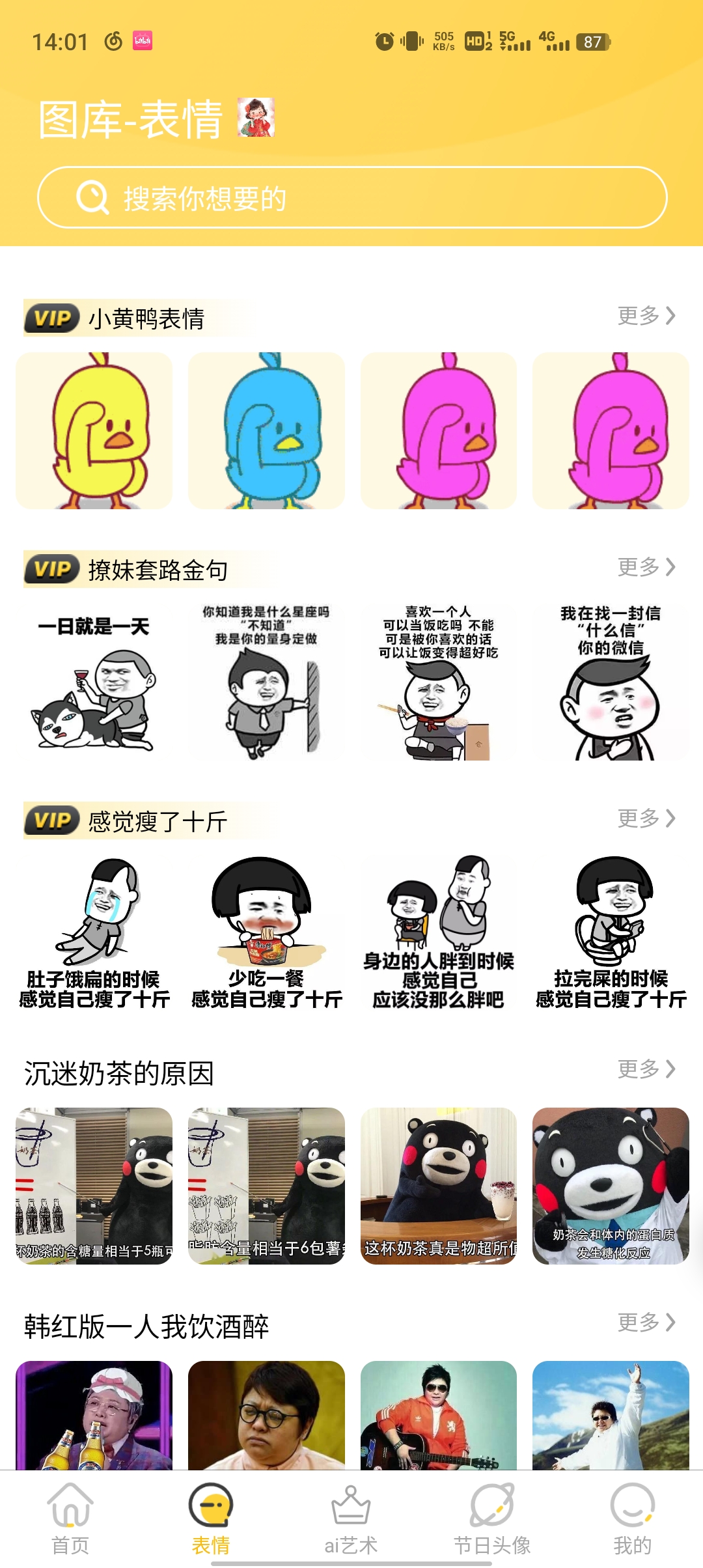The height and width of the screenshot is (1568, 703).
Task: Open 更多 for 撩妹套路金句
Action: [646, 567]
